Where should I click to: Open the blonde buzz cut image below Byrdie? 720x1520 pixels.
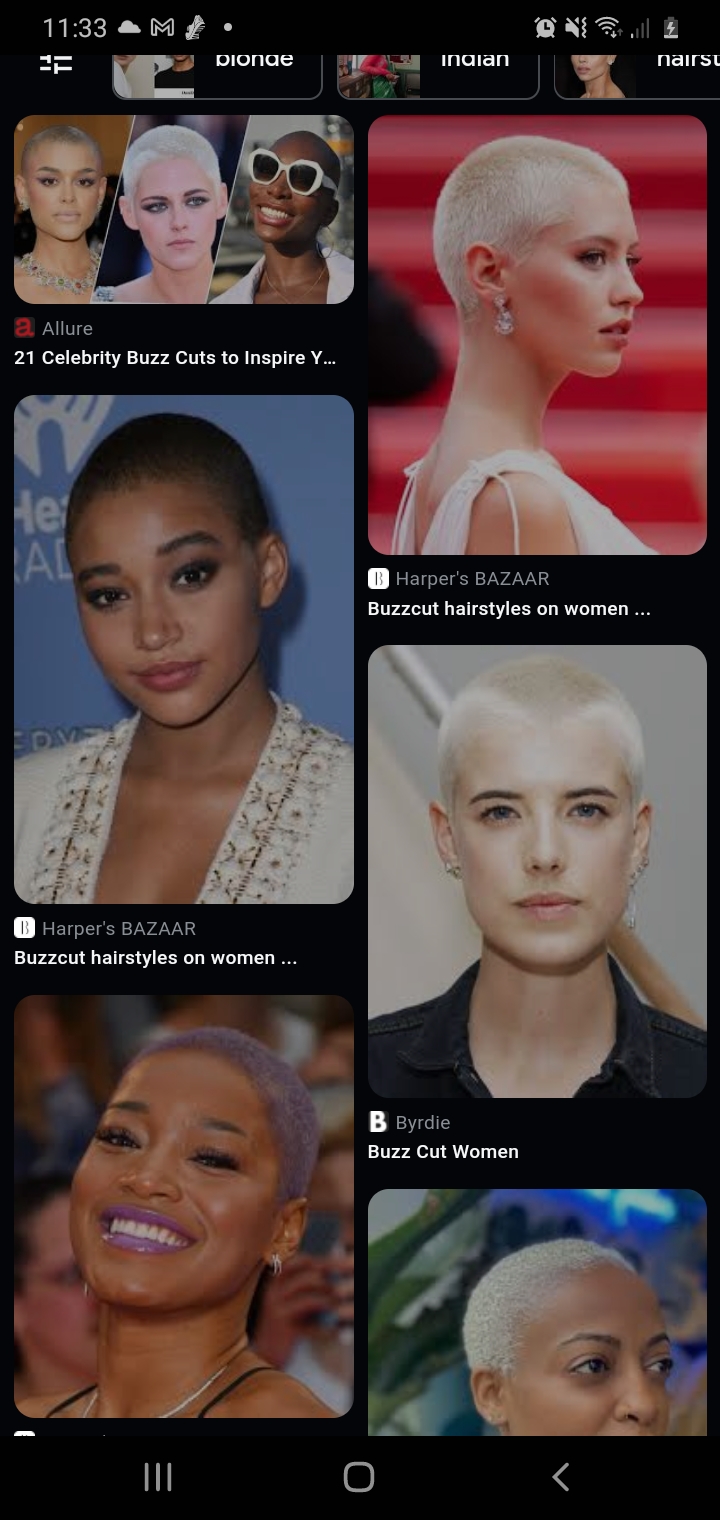[x=537, y=1312]
